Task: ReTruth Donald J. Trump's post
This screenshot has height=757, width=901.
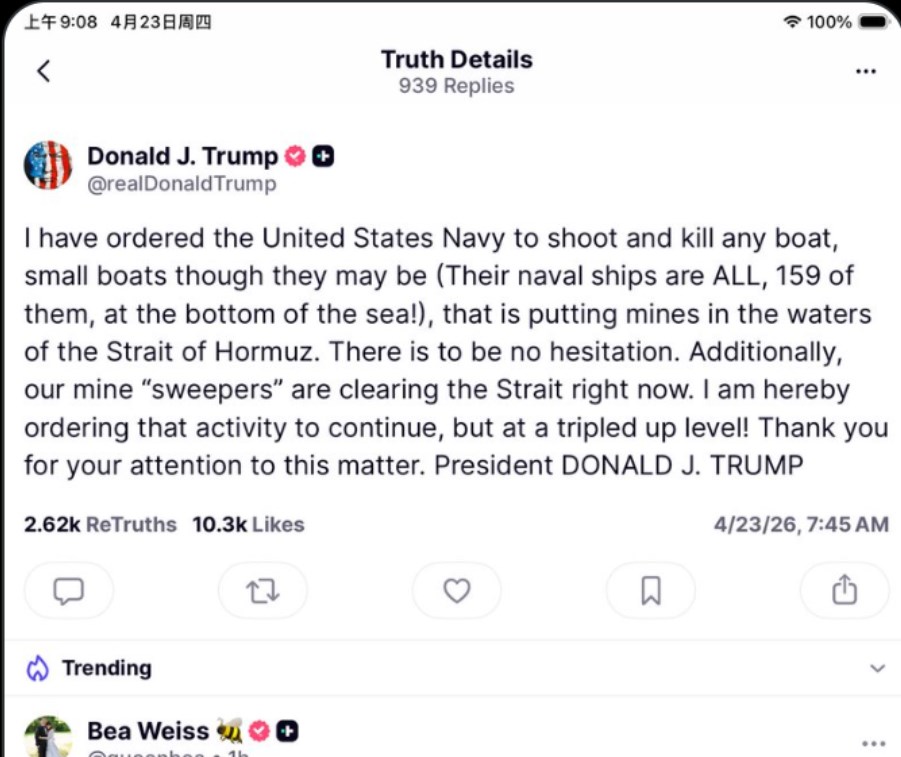Action: (x=263, y=591)
